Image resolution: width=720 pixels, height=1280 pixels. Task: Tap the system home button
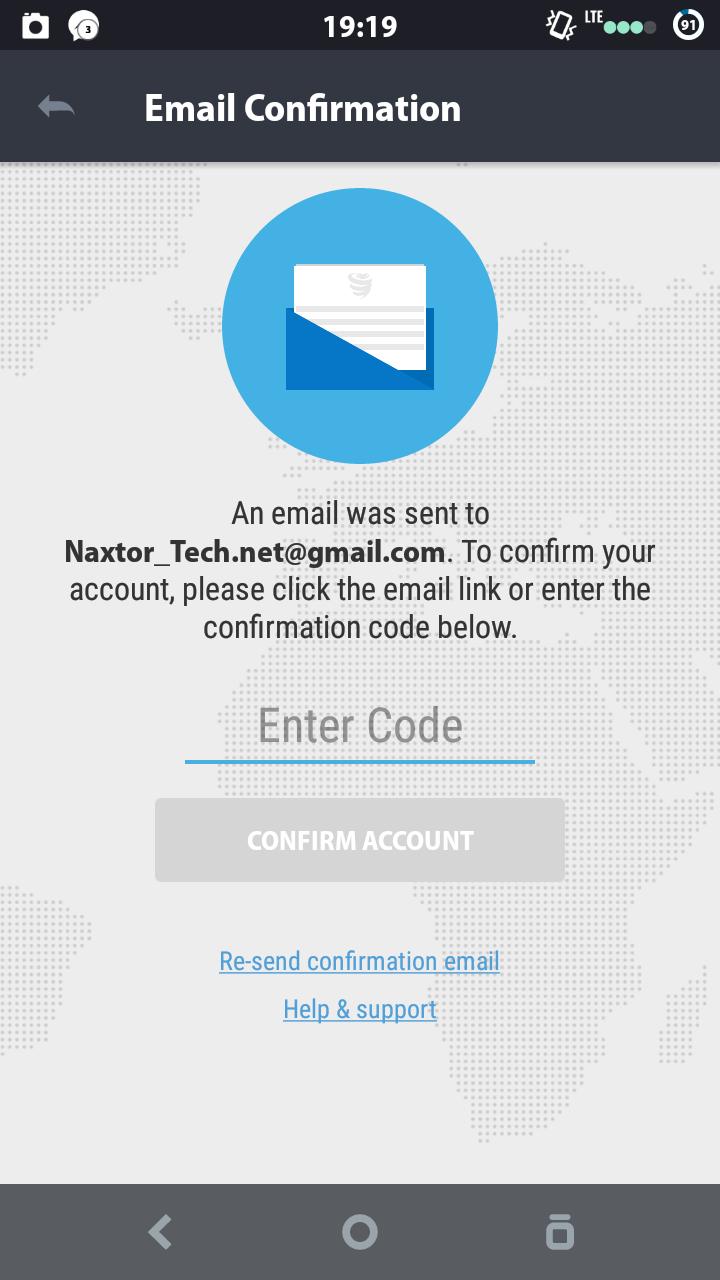tap(360, 1232)
